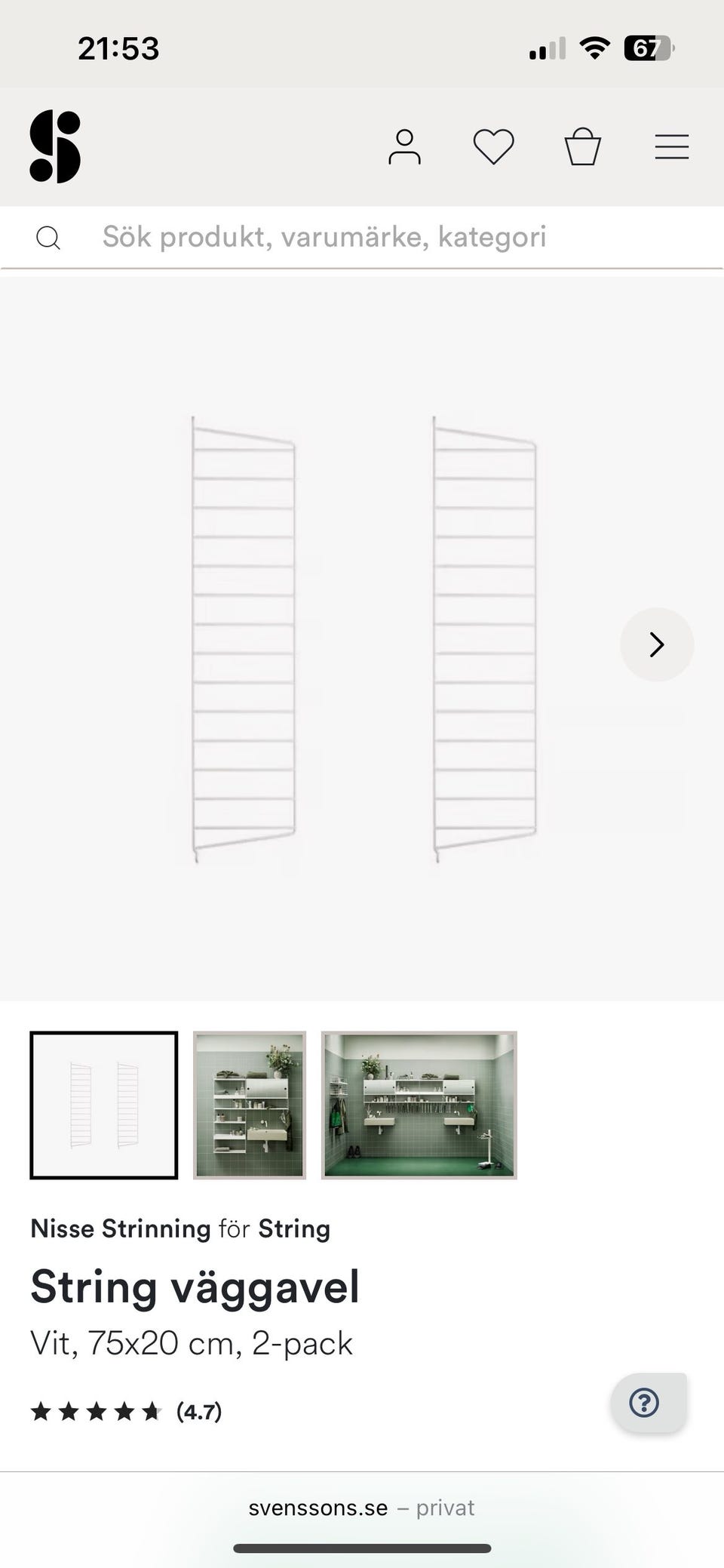This screenshot has width=724, height=1568.
Task: Open the String brand link
Action: coord(294,1229)
